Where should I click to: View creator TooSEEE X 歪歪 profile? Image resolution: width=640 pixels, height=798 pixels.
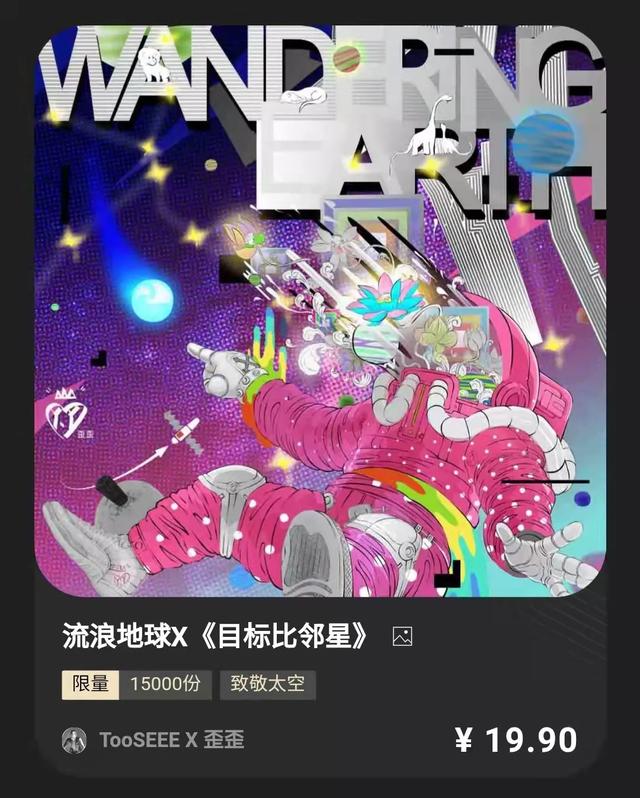pyautogui.click(x=154, y=740)
